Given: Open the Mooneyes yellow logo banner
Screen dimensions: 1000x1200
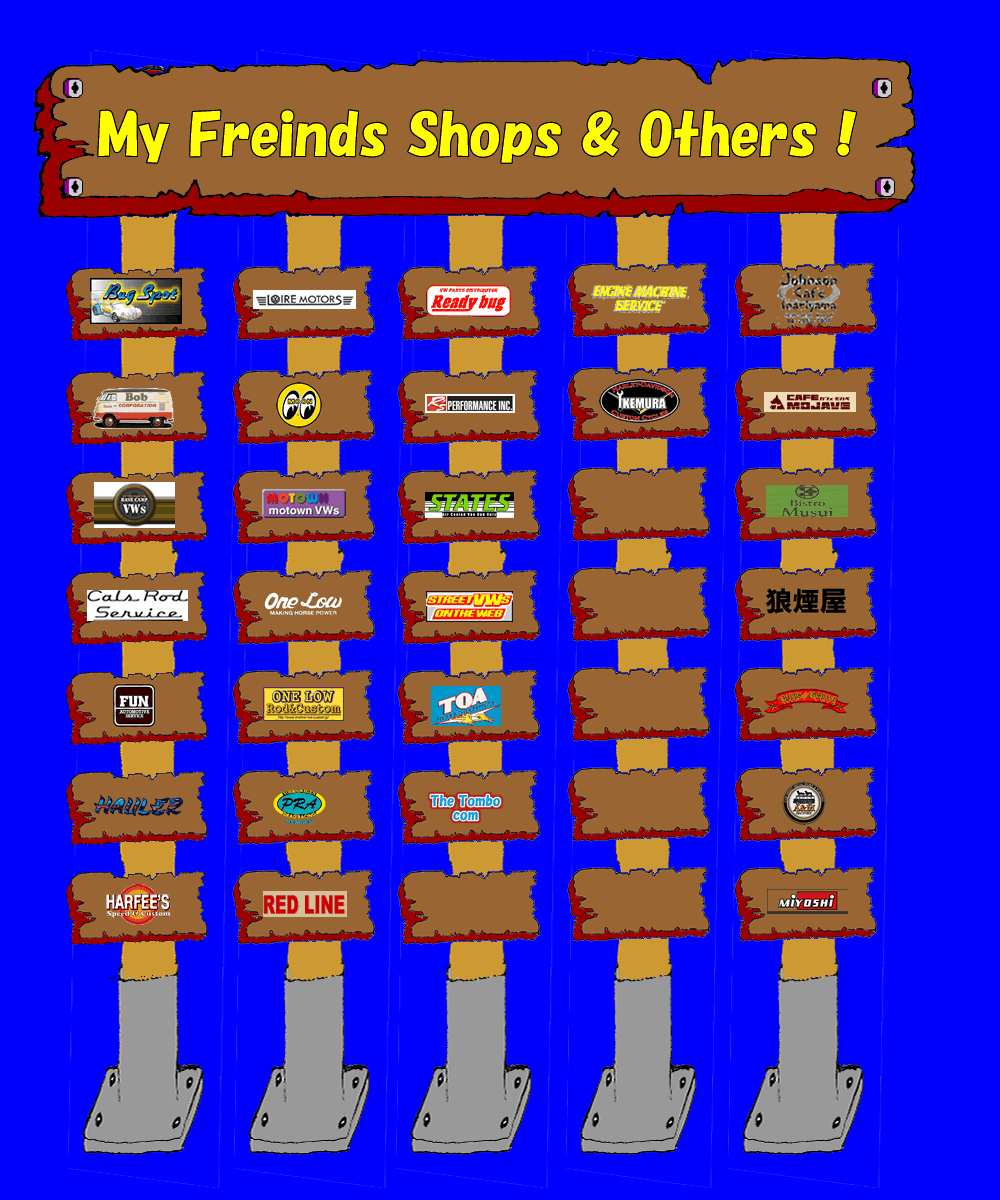Looking at the screenshot, I should 299,403.
